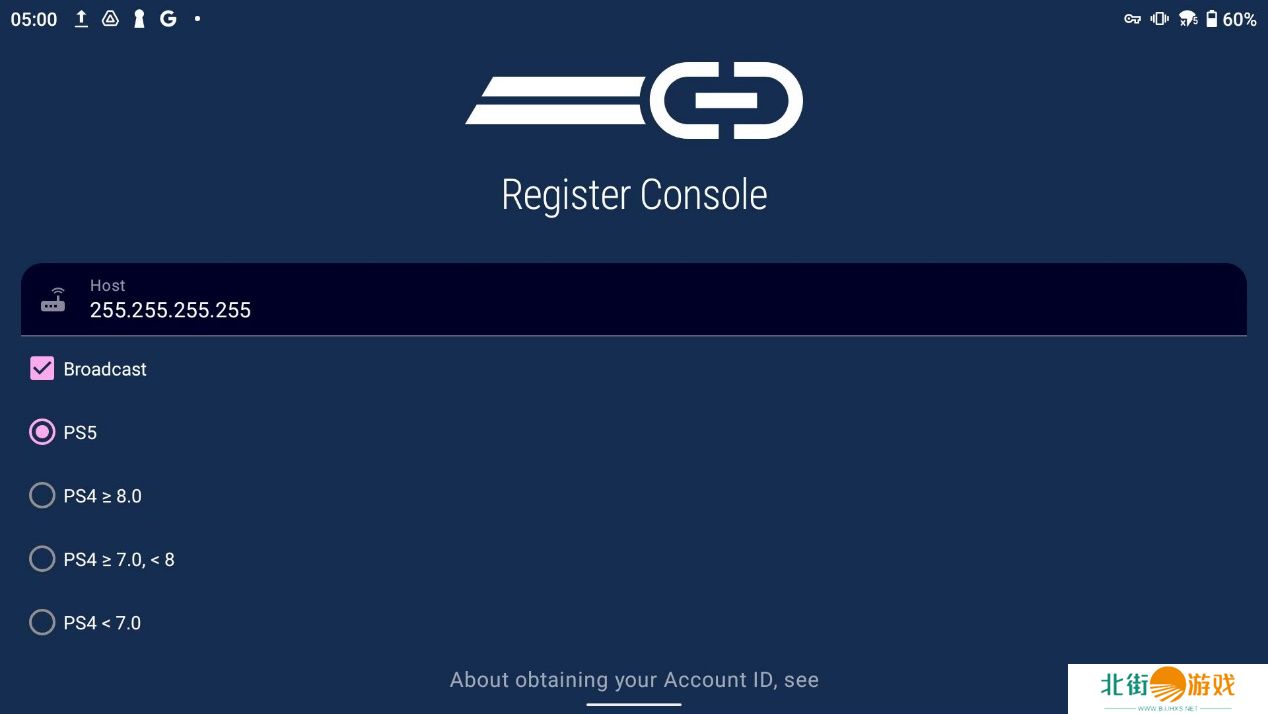Uncheck the Broadcast checkbox
This screenshot has height=714, width=1268.
[42, 369]
